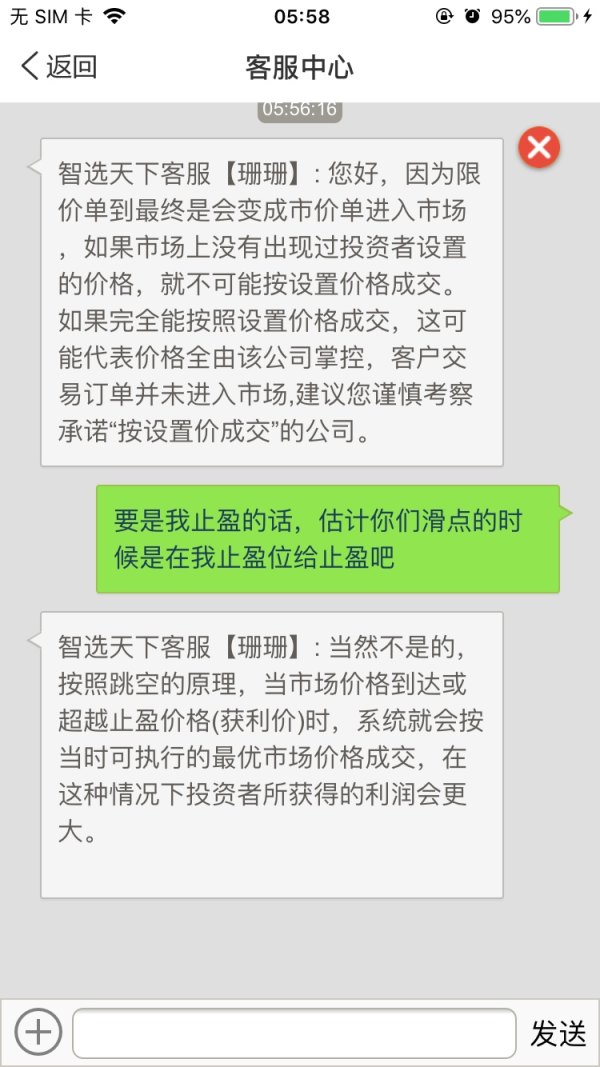
Task: Tap 返回 to go back
Action: [60, 67]
